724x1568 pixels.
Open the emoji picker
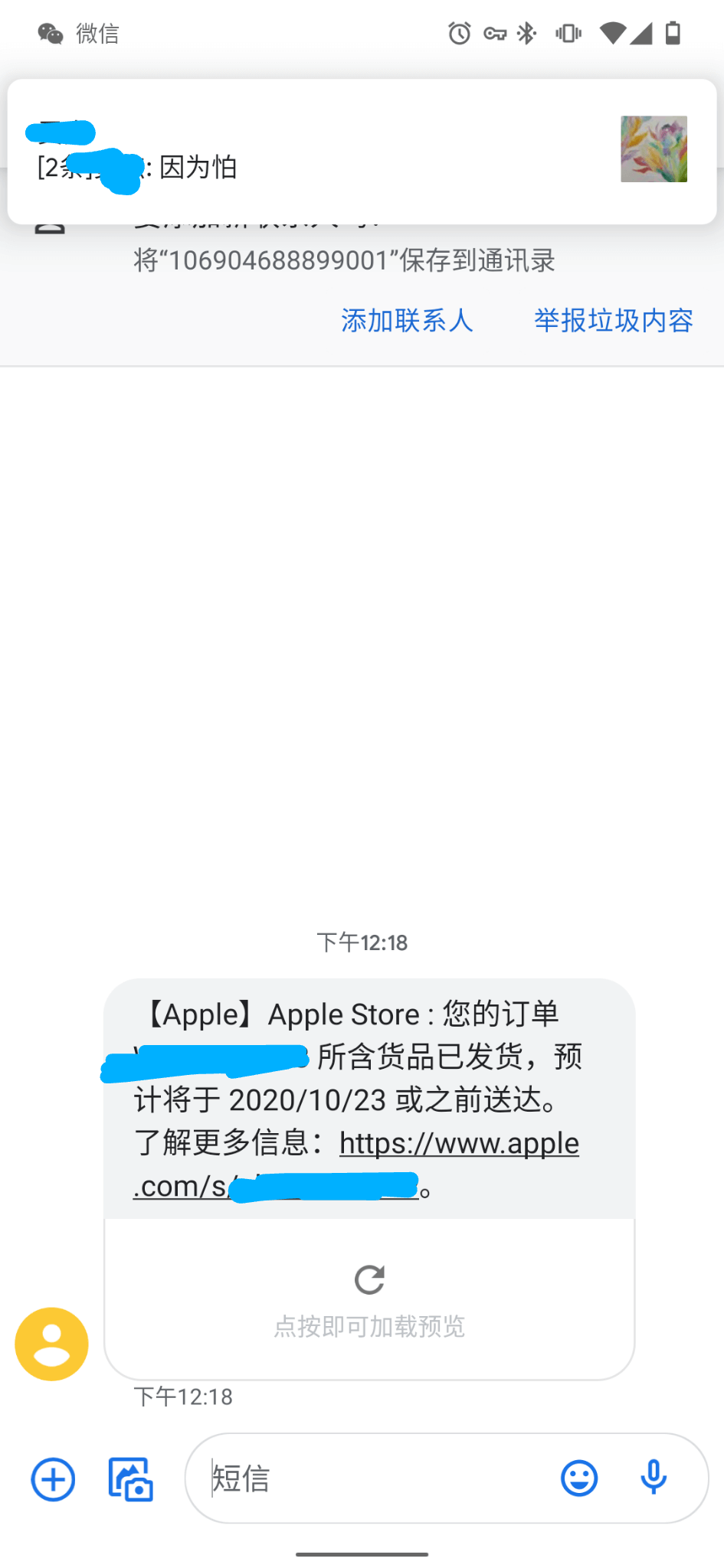[579, 1478]
